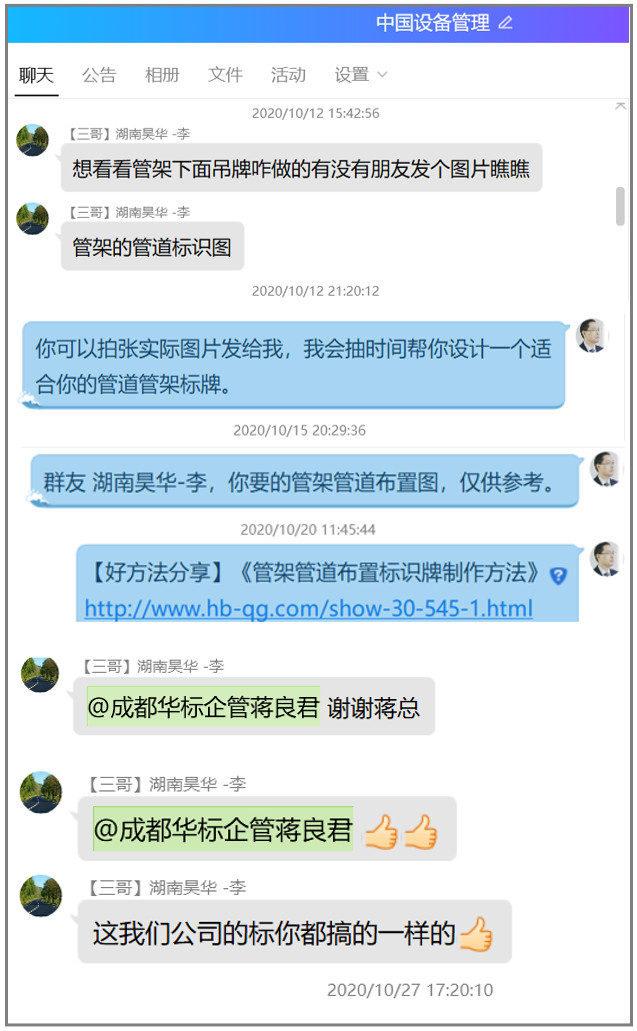Open the hb-qg.com show-30-545-1 link
Image resolution: width=637 pixels, height=1031 pixels.
coord(308,608)
